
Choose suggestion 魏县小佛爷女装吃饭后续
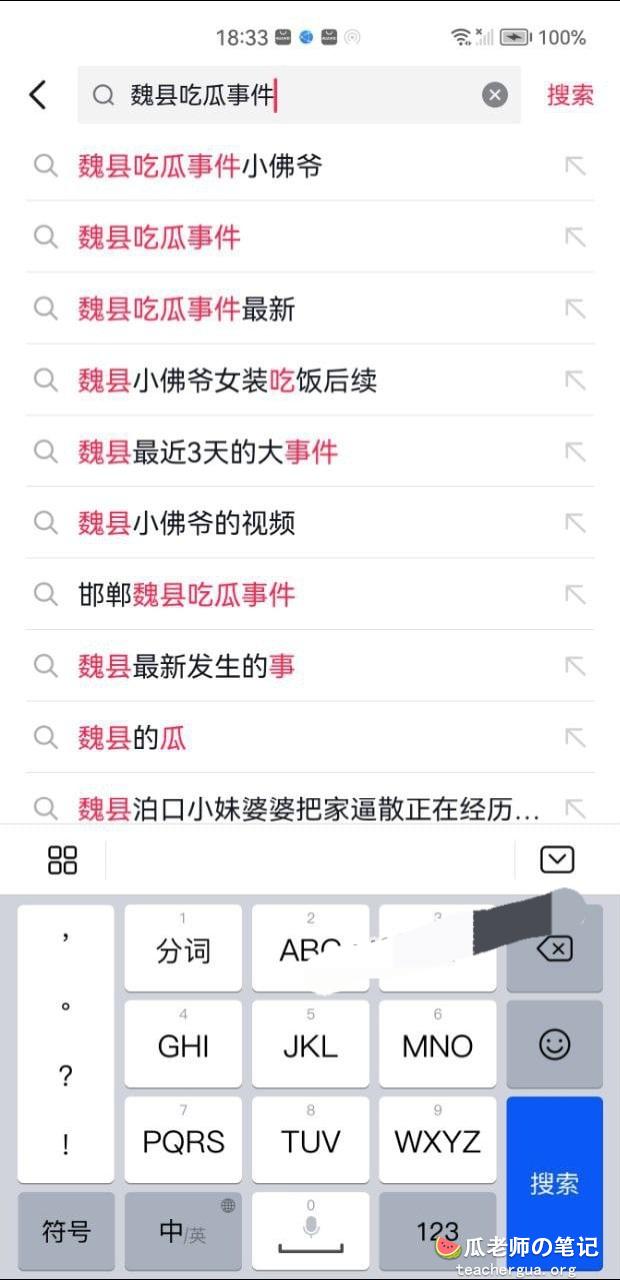[x=310, y=380]
